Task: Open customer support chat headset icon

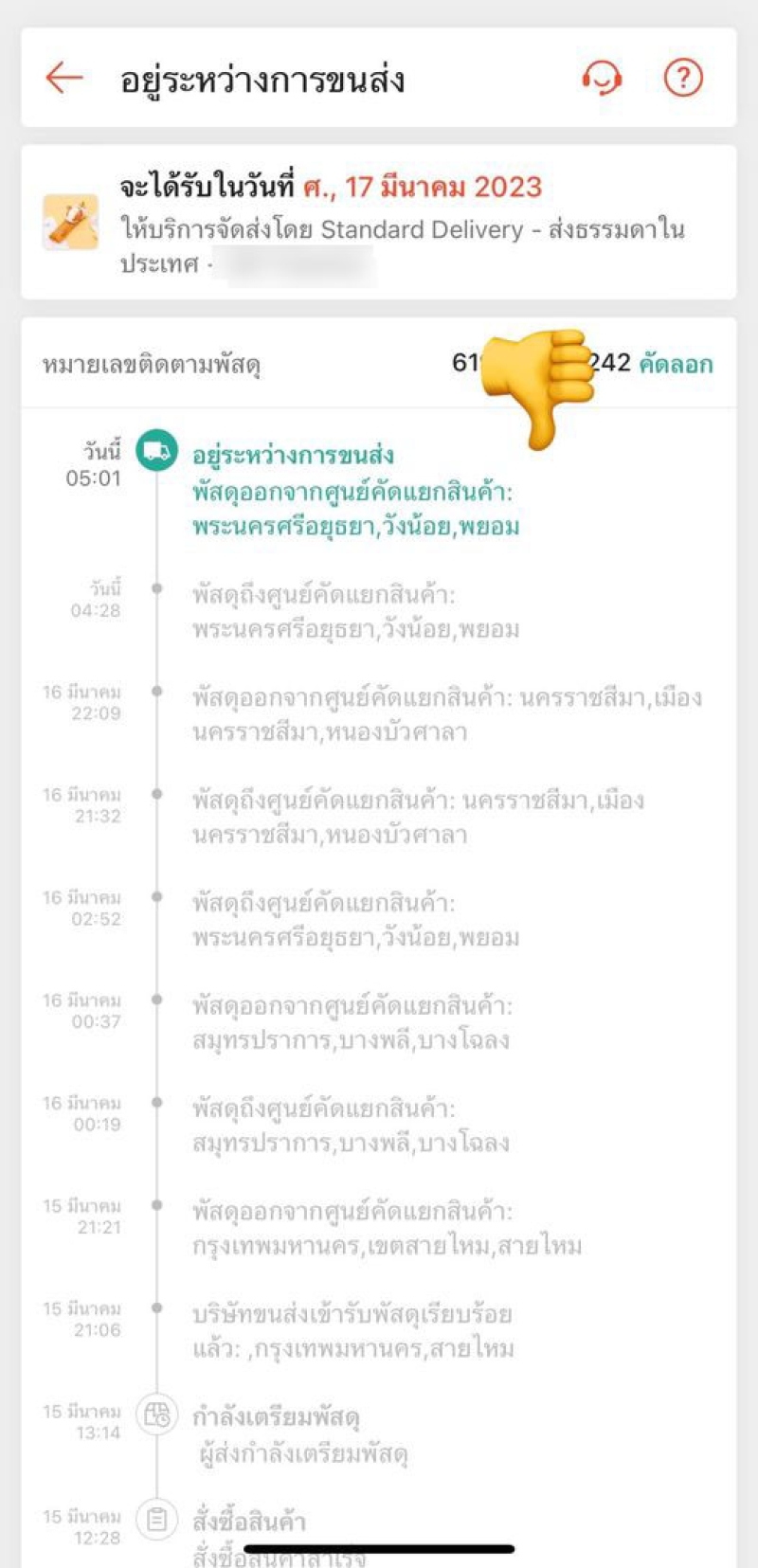Action: pos(602,78)
